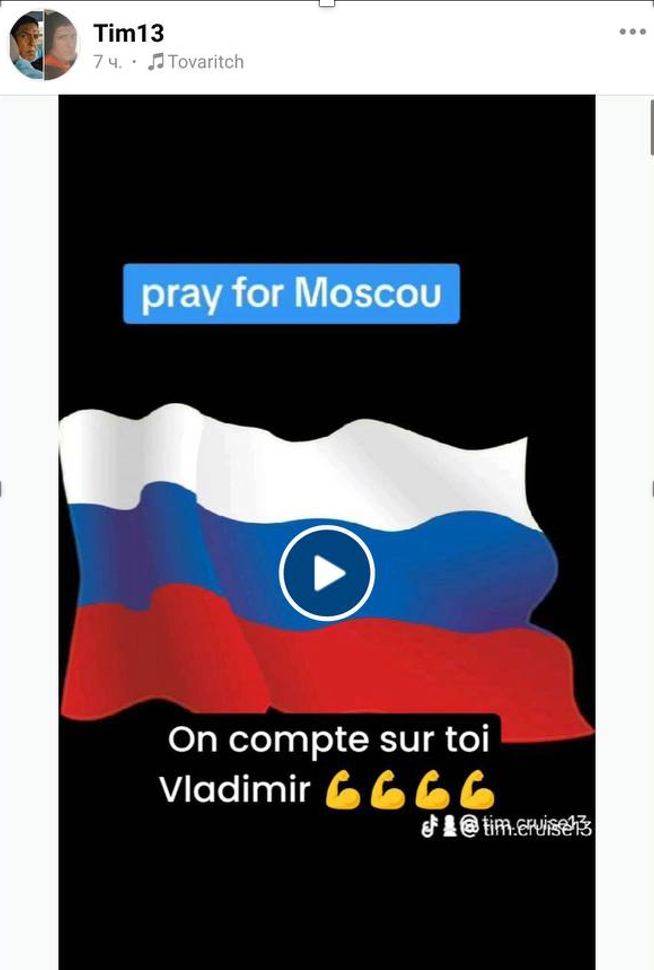Open the Tim13 profile name
The width and height of the screenshot is (654, 970).
(x=128, y=33)
